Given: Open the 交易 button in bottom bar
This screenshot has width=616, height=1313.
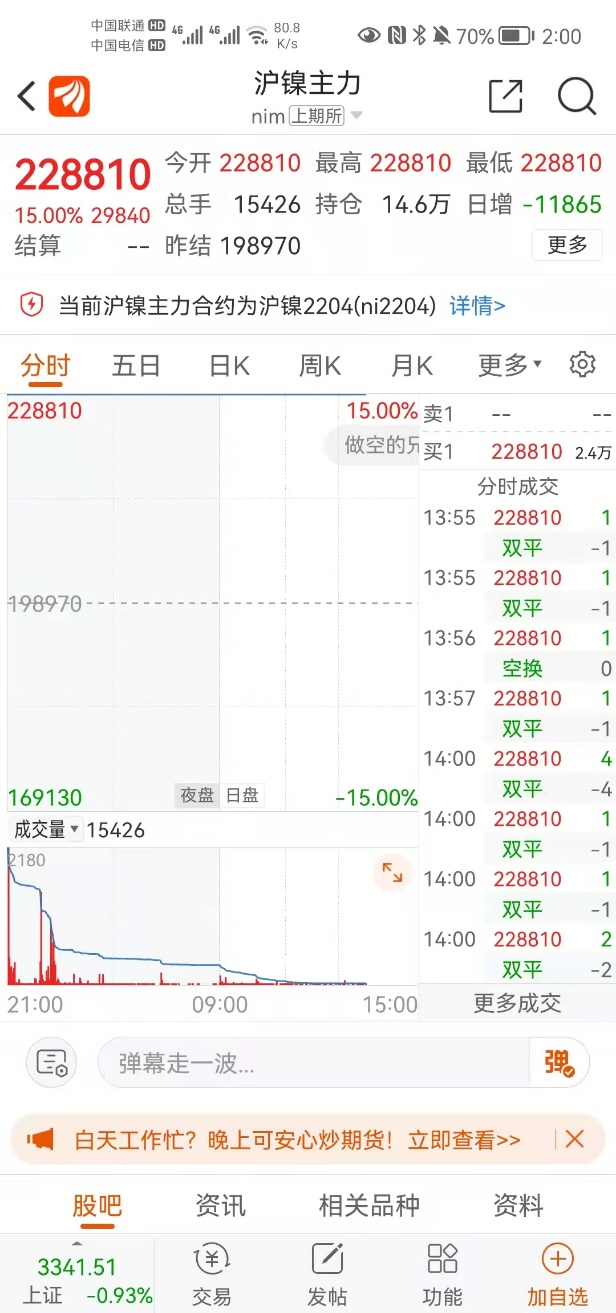Looking at the screenshot, I should click(x=211, y=1273).
